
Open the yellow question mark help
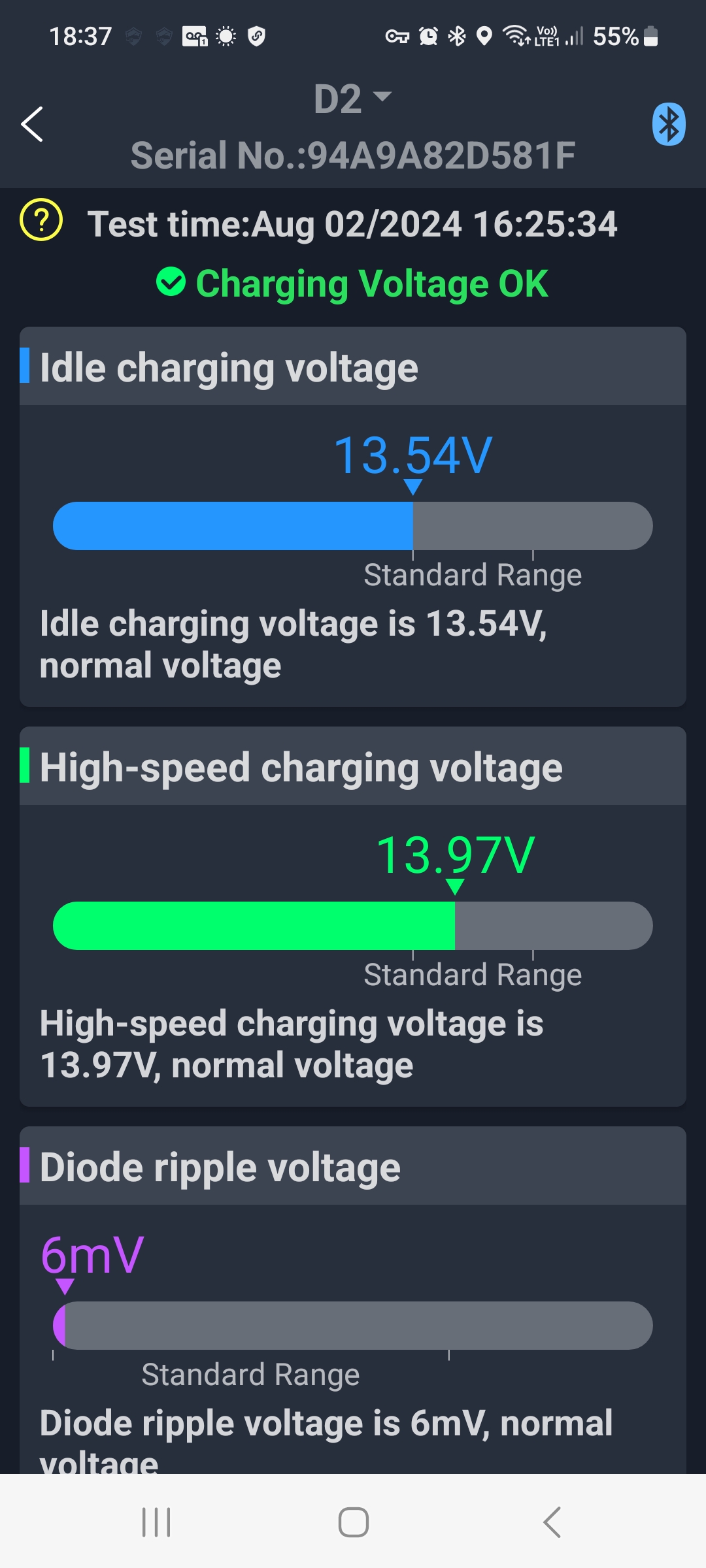41,220
